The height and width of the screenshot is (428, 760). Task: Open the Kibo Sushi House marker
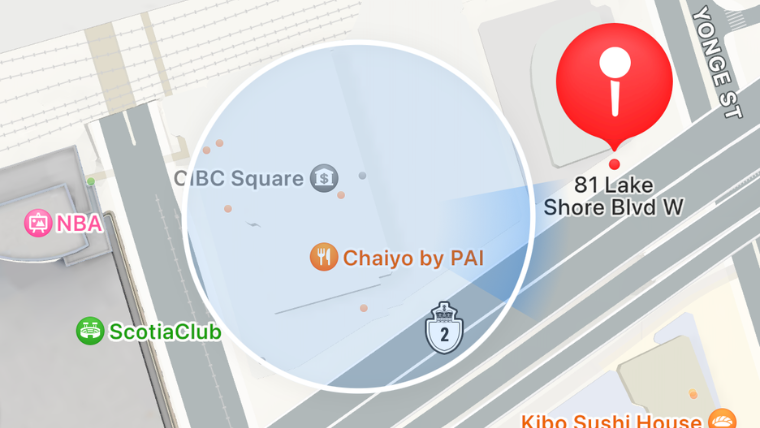pyautogui.click(x=722, y=420)
